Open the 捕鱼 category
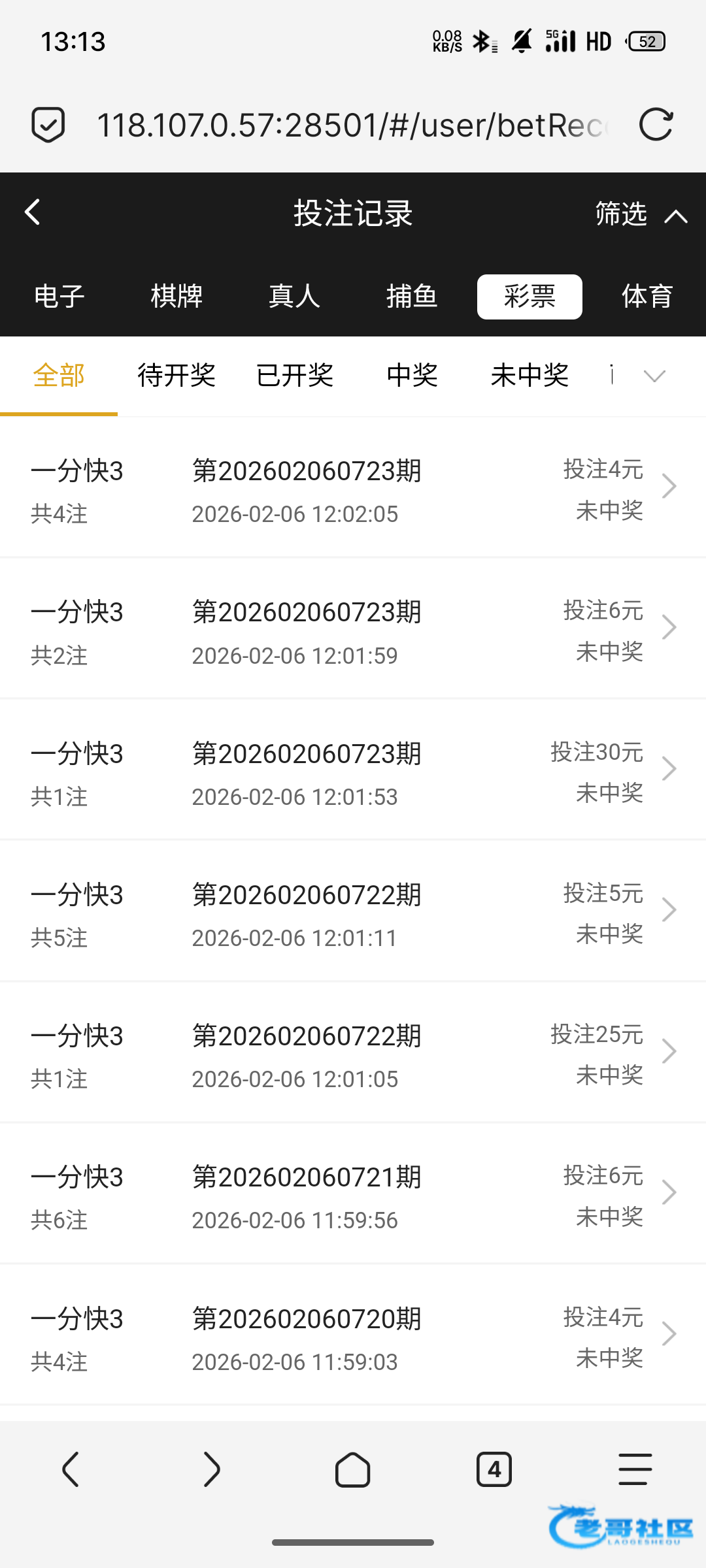Screen dimensions: 706x1568 [x=412, y=297]
